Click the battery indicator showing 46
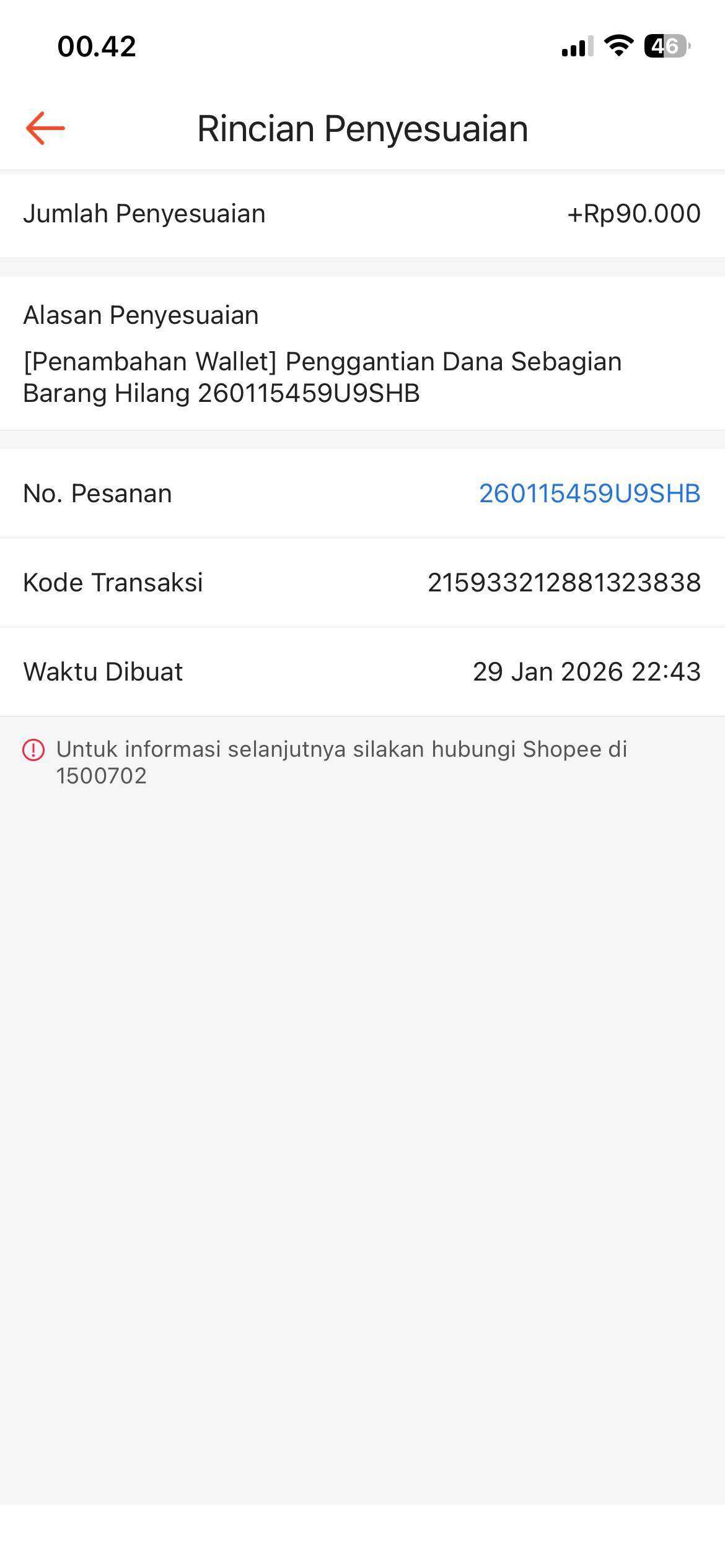Screen dimensions: 725x1568 click(x=666, y=45)
